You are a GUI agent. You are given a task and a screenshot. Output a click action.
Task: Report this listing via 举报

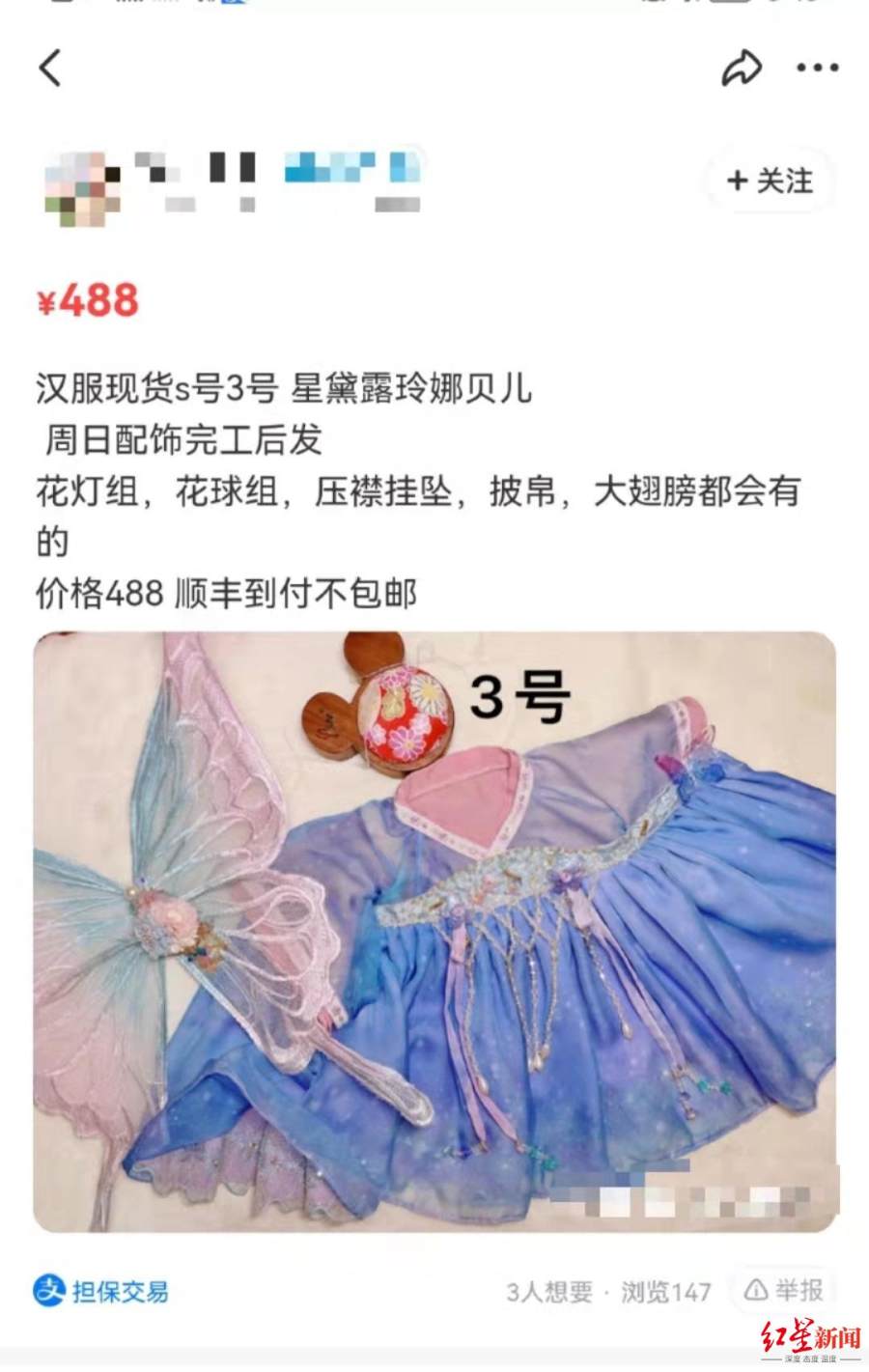click(x=785, y=1290)
